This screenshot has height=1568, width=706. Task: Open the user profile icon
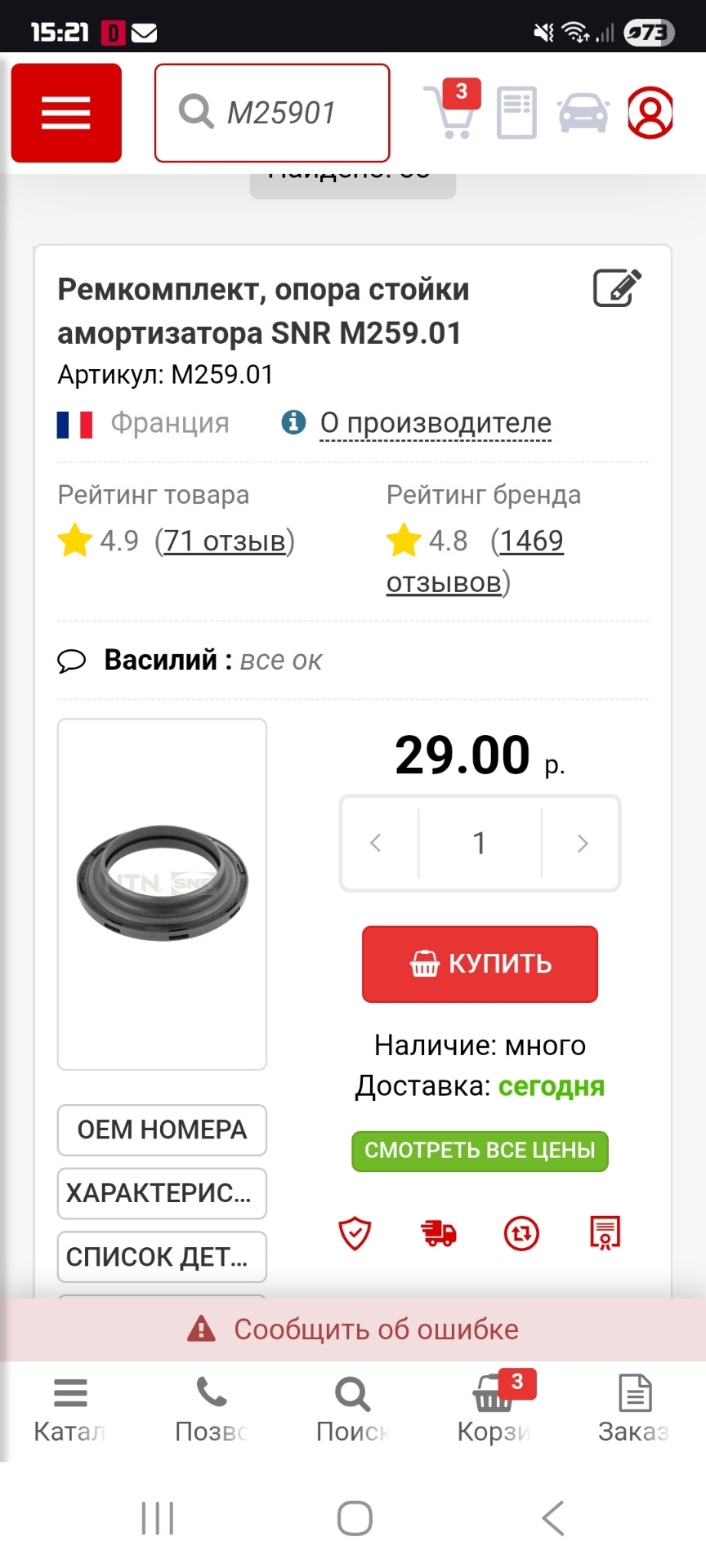click(650, 113)
